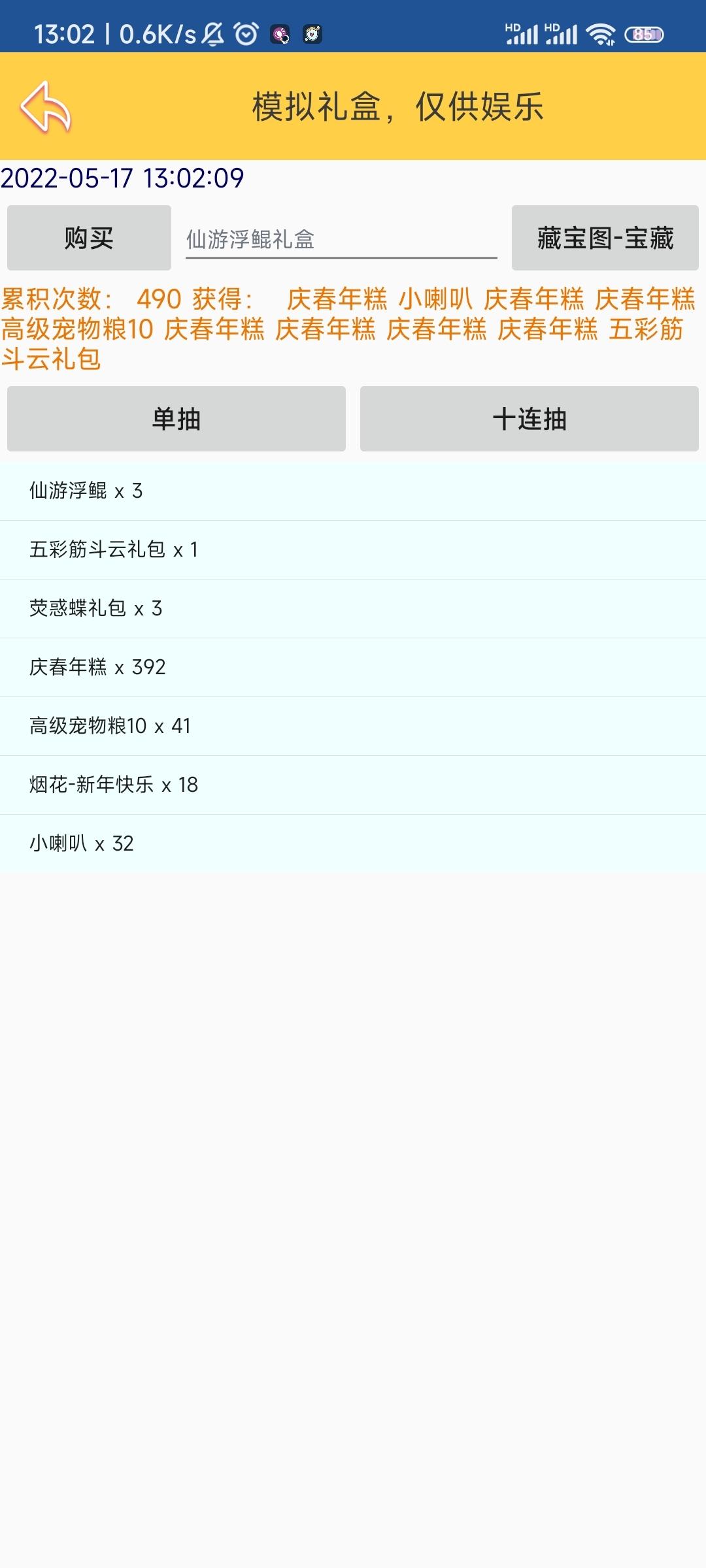
Task: Select the 小喇叭 x 32 row
Action: point(353,843)
